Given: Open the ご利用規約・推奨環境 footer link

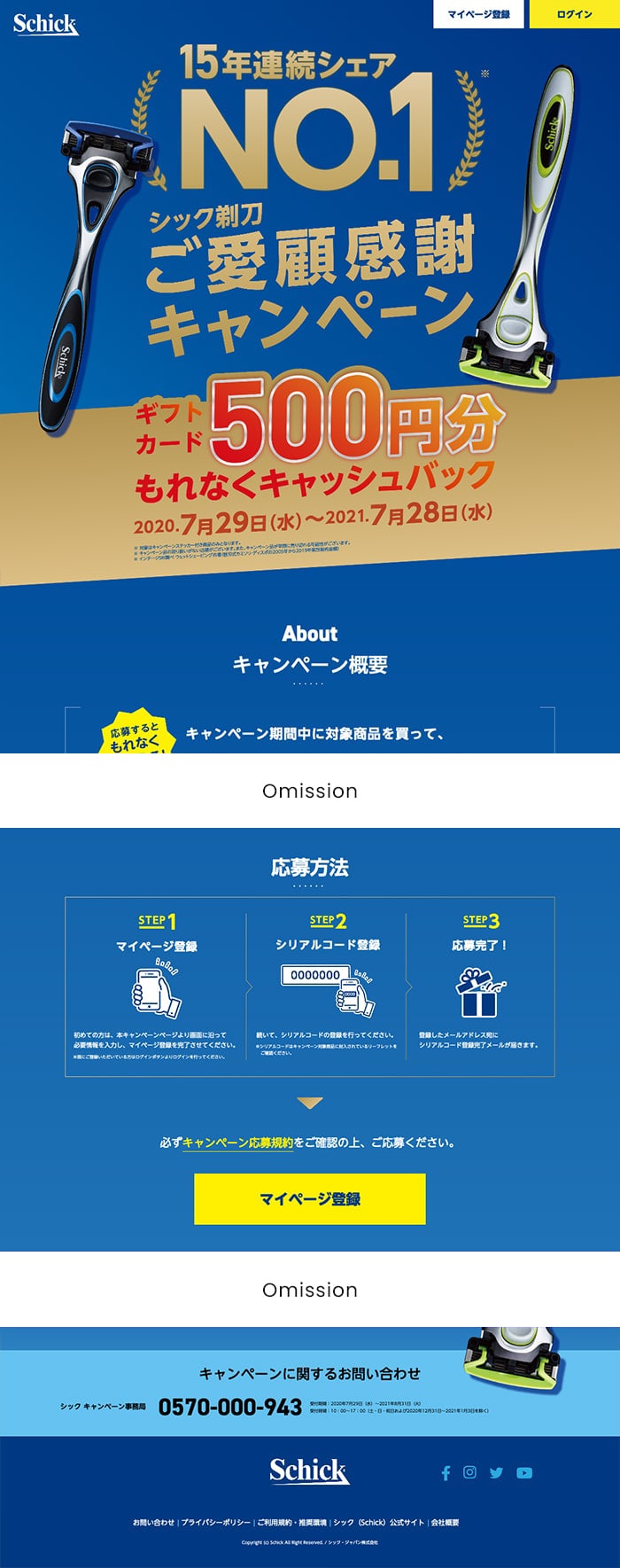Looking at the screenshot, I should (x=291, y=1523).
